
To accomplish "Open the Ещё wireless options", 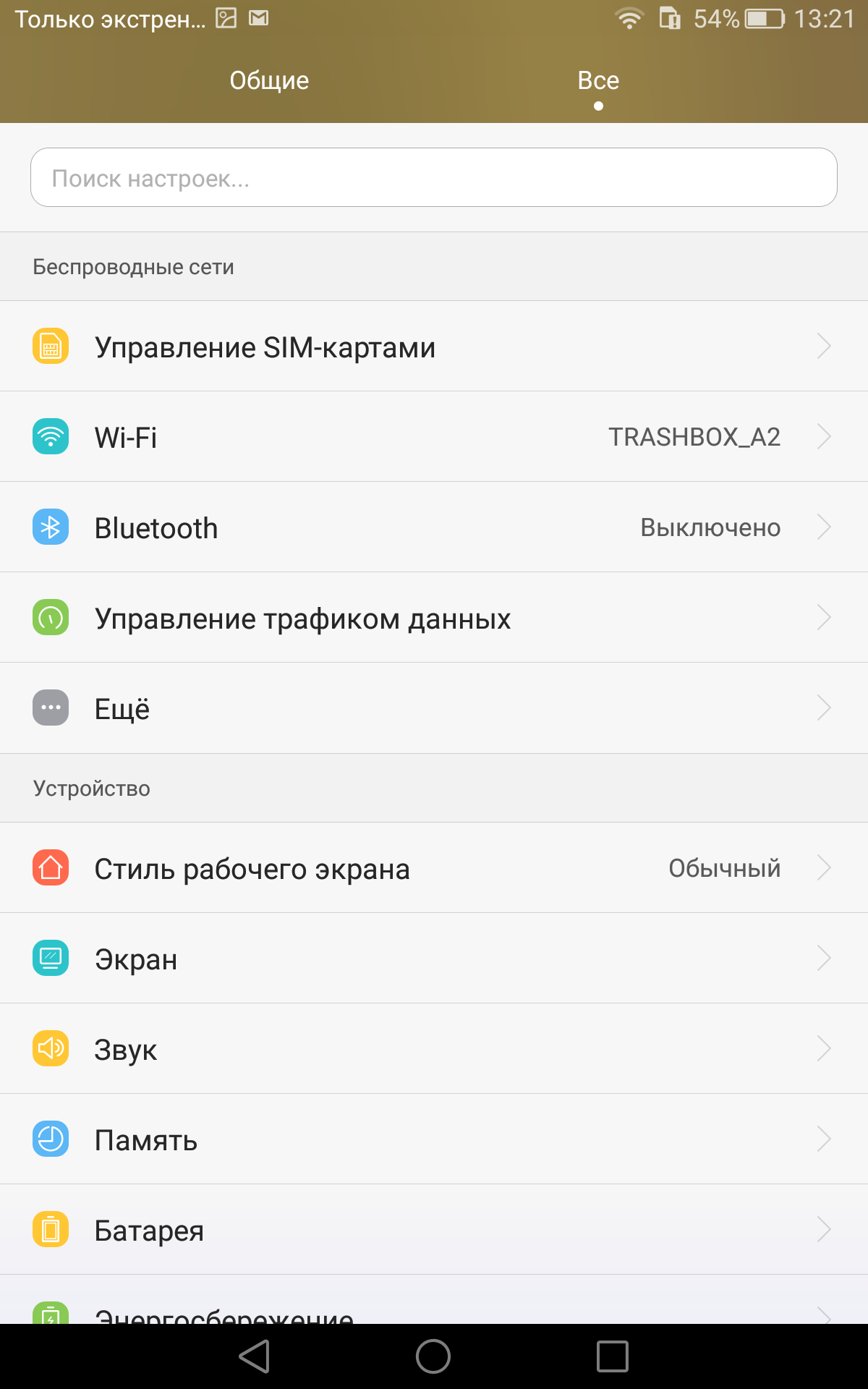I will [434, 708].
